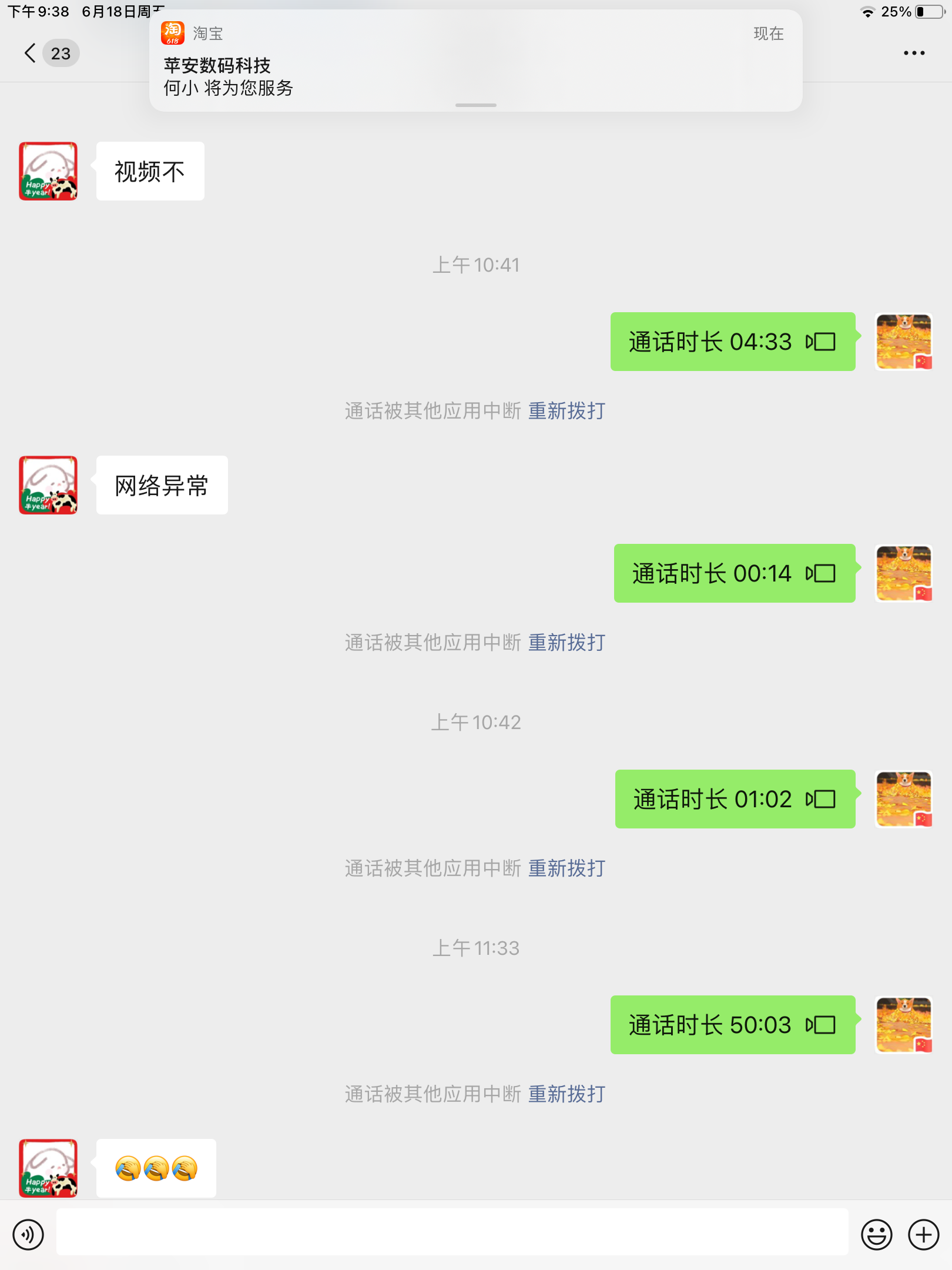This screenshot has width=952, height=1270.
Task: Open contact avatar beside 视频不 message
Action: coord(48,171)
